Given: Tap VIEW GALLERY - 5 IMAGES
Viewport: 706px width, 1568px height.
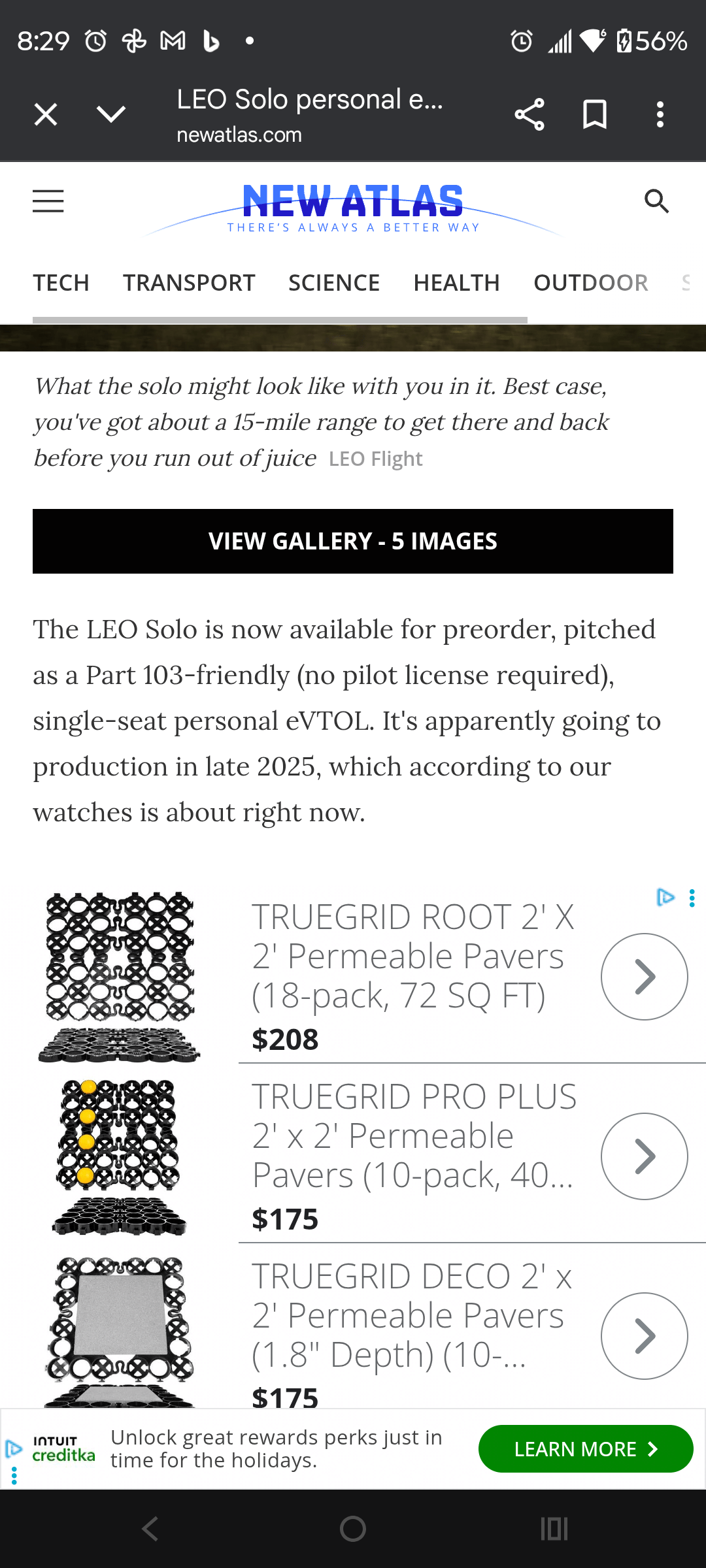Looking at the screenshot, I should click(353, 541).
